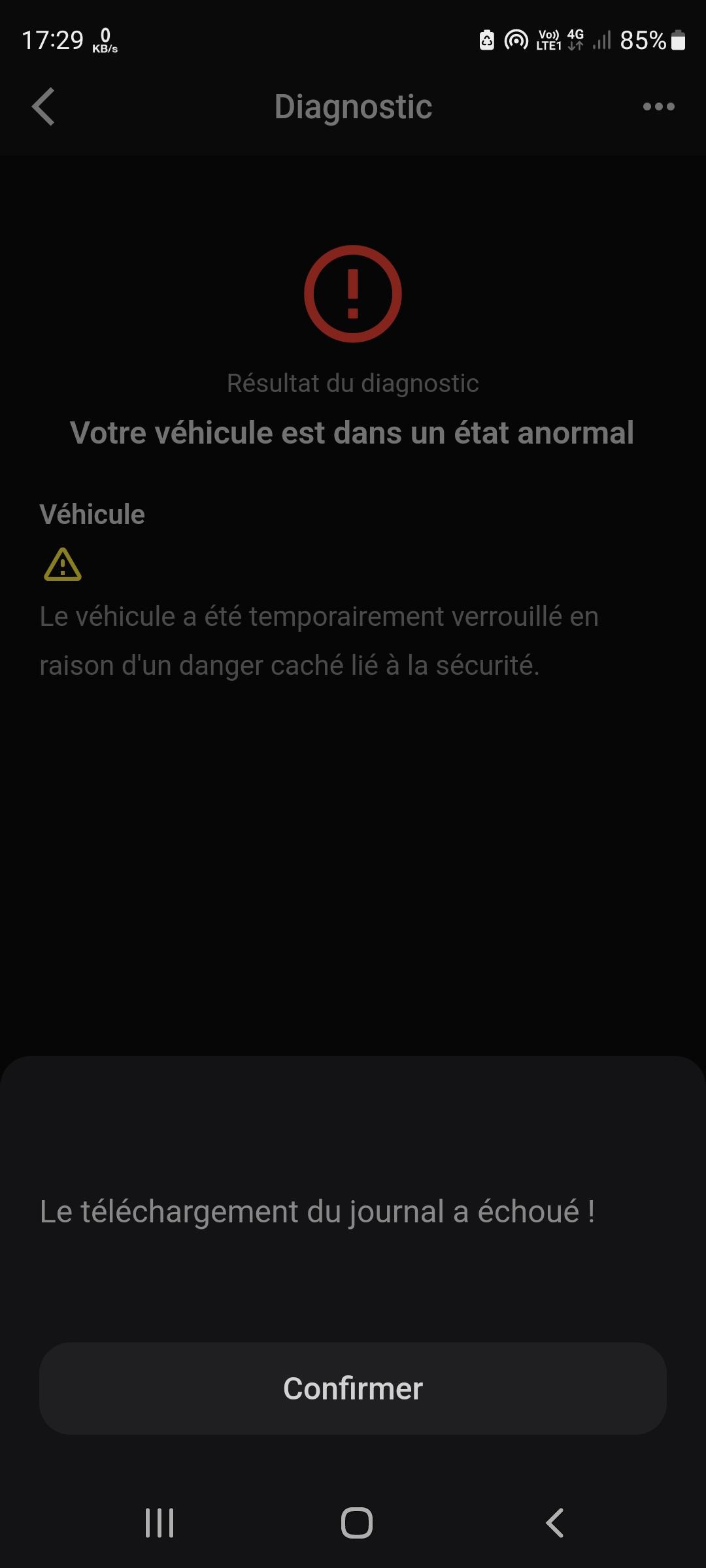Open the recent apps view
This screenshot has height=1568, width=706.
tap(160, 1523)
